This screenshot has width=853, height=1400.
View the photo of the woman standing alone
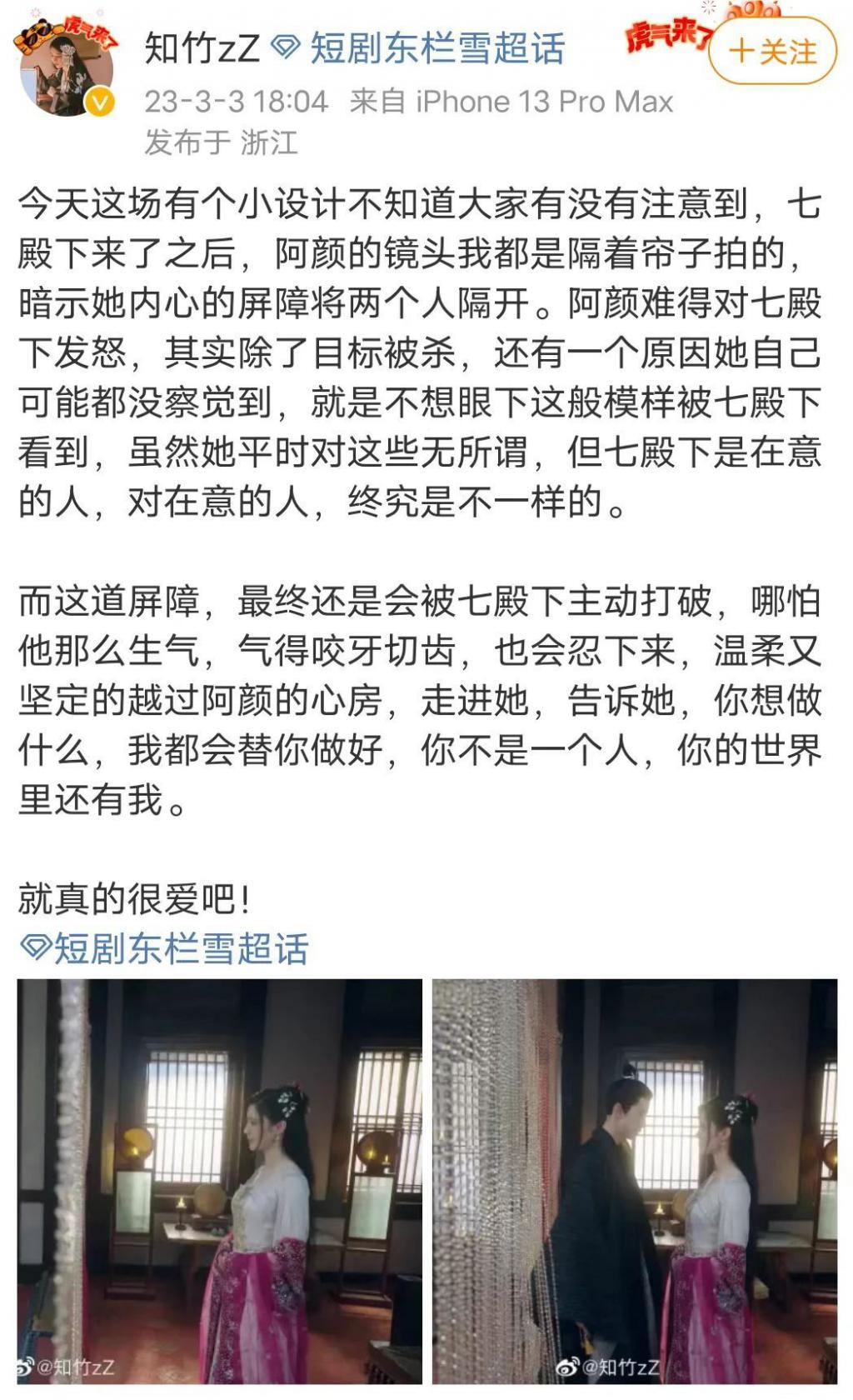[x=219, y=1182]
